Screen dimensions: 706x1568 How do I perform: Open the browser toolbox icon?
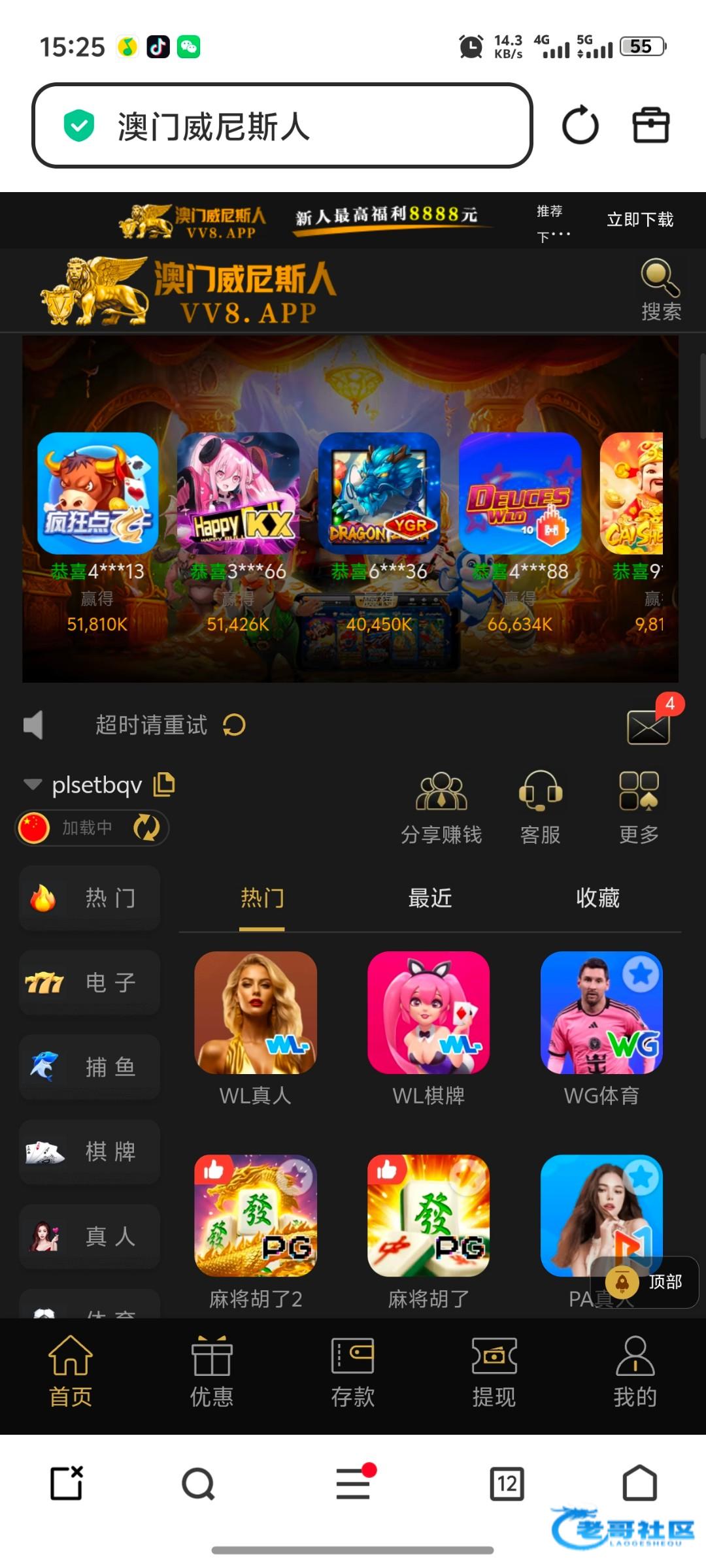click(650, 125)
